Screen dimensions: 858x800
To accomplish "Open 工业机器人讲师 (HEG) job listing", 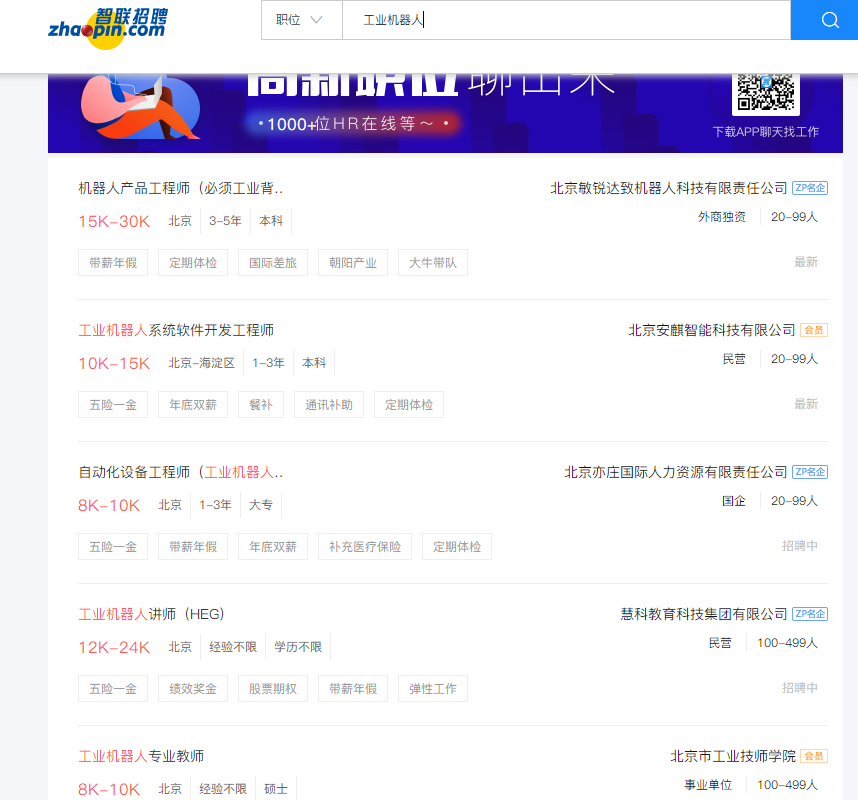I will [151, 614].
